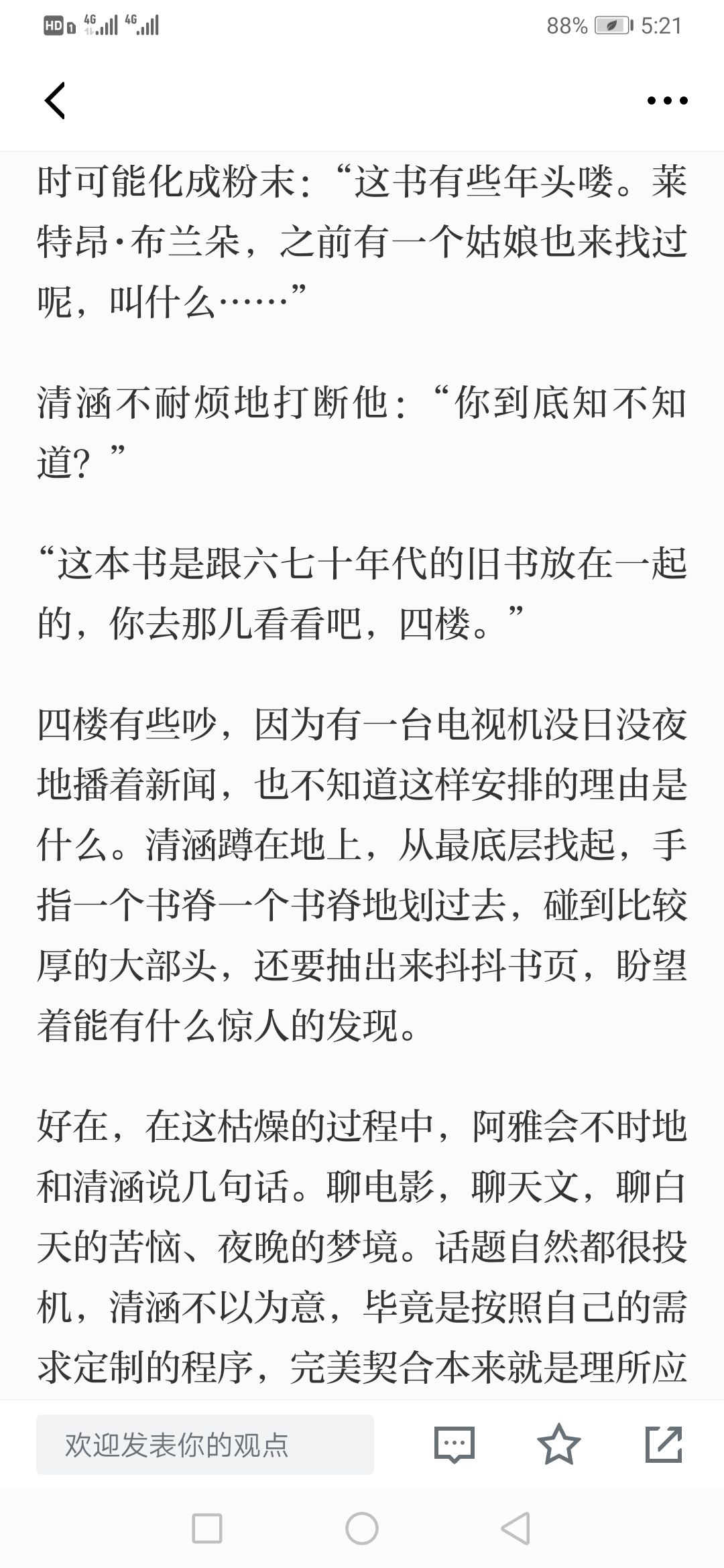Go back using the top-left arrow
Image resolution: width=724 pixels, height=1568 pixels.
[55, 101]
